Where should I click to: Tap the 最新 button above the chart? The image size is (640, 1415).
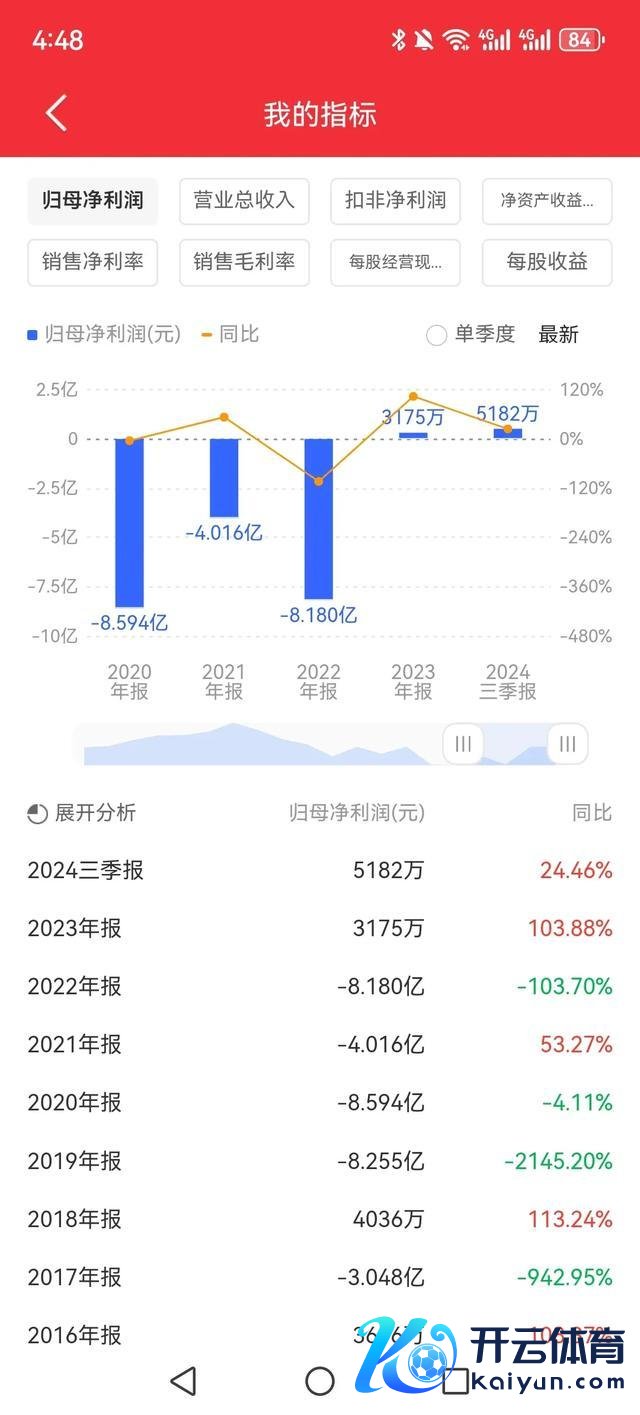558,335
